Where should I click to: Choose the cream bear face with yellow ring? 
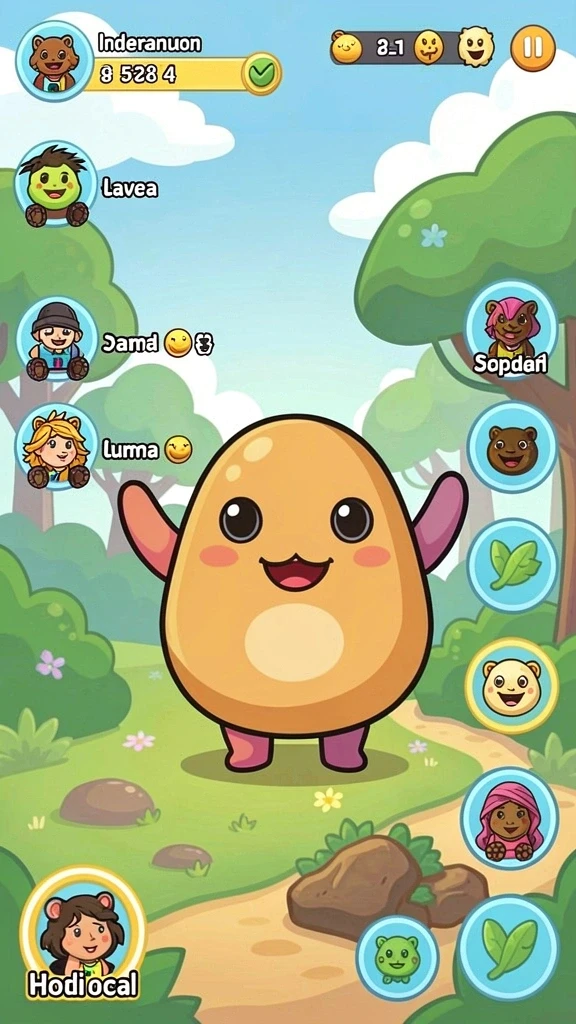(511, 685)
